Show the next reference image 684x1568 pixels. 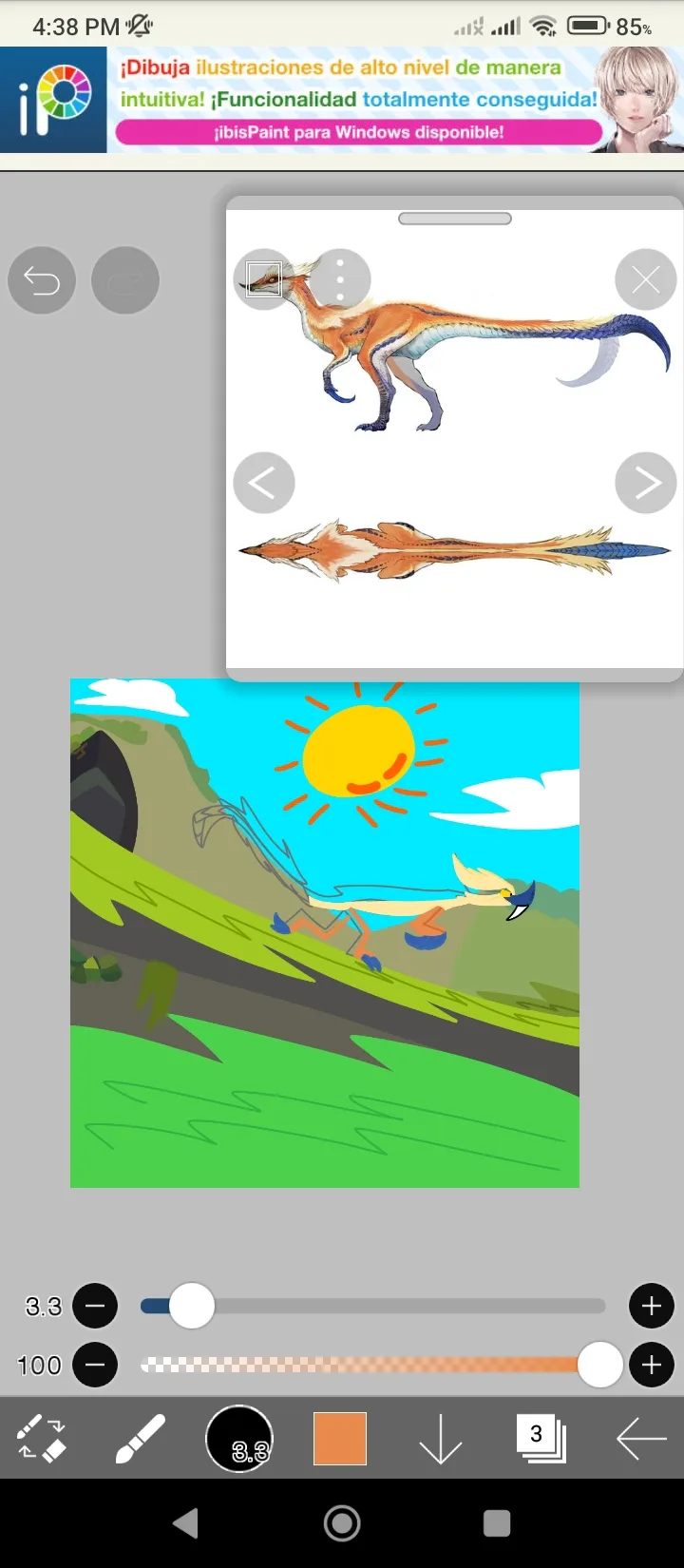pyautogui.click(x=646, y=483)
